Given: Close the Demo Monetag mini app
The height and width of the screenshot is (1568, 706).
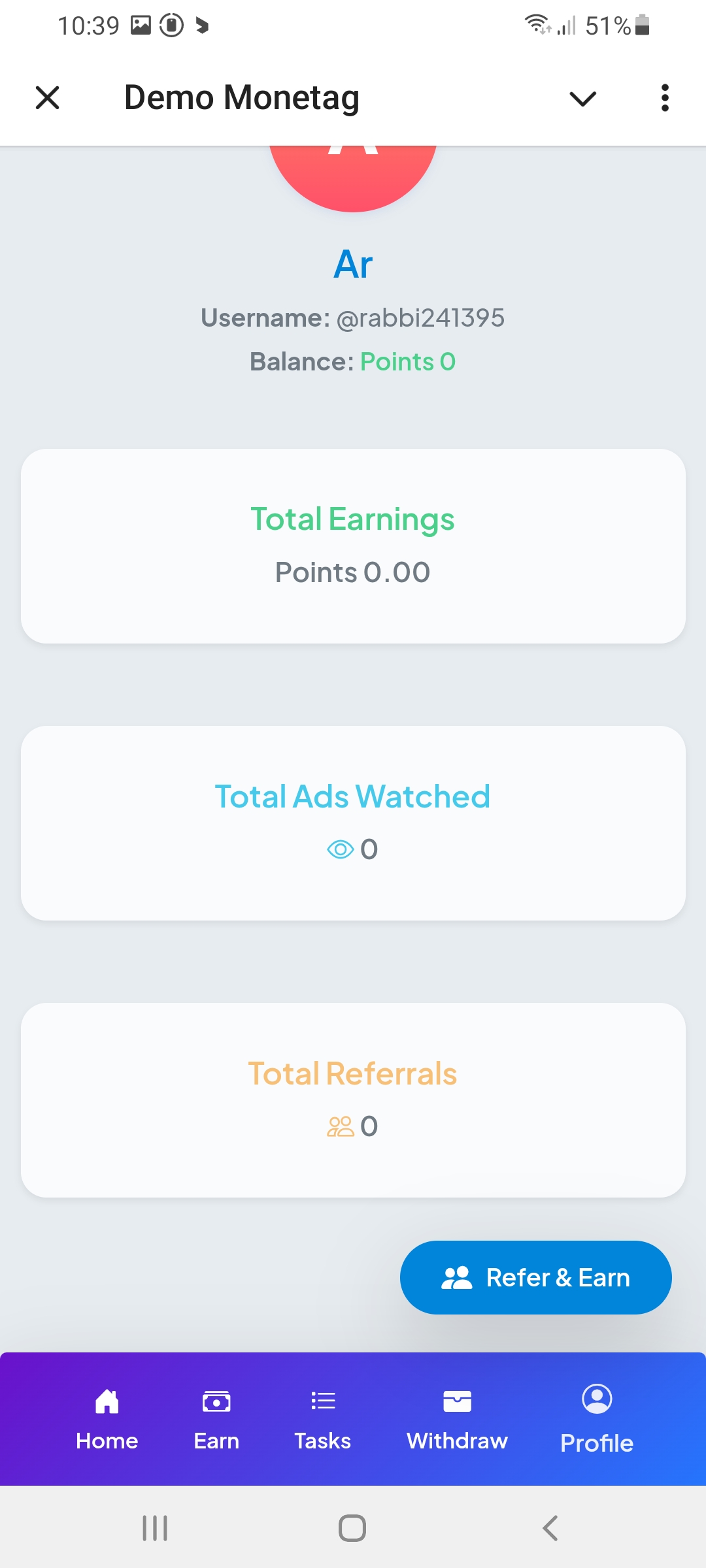Looking at the screenshot, I should (x=47, y=98).
